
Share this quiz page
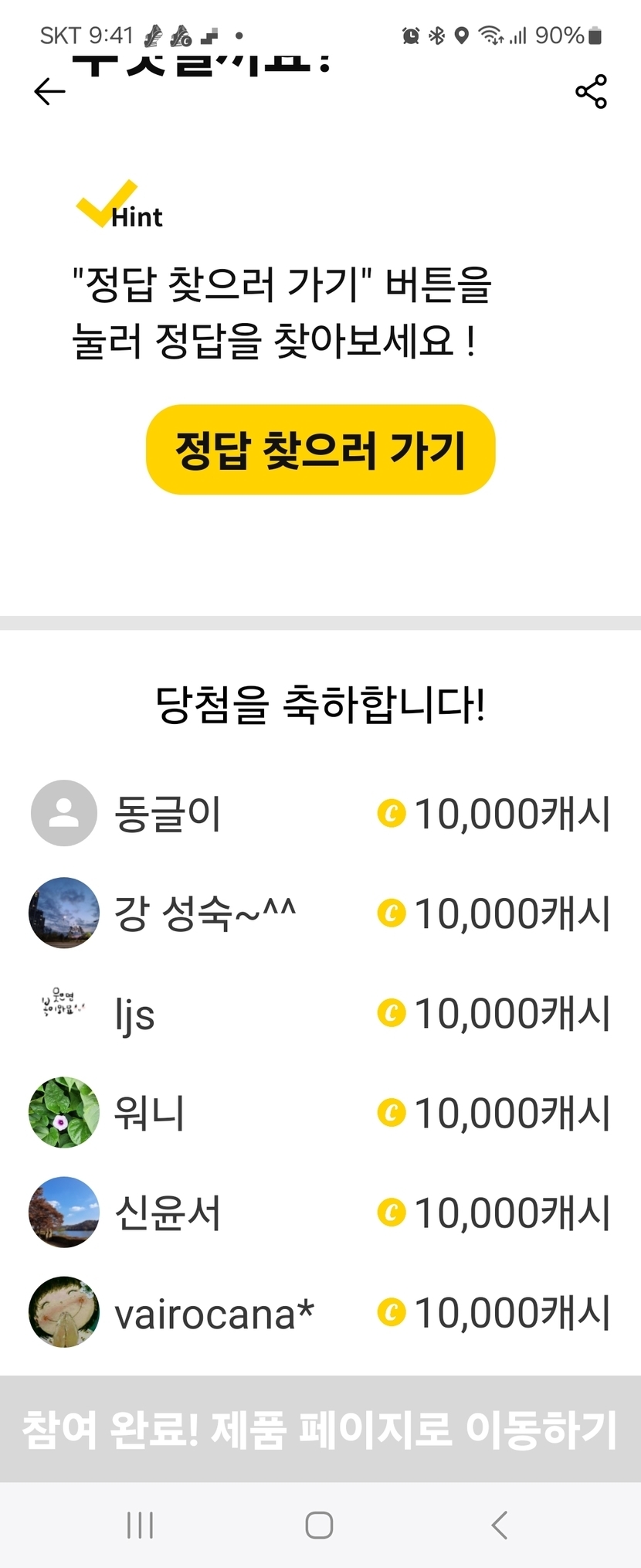(591, 92)
